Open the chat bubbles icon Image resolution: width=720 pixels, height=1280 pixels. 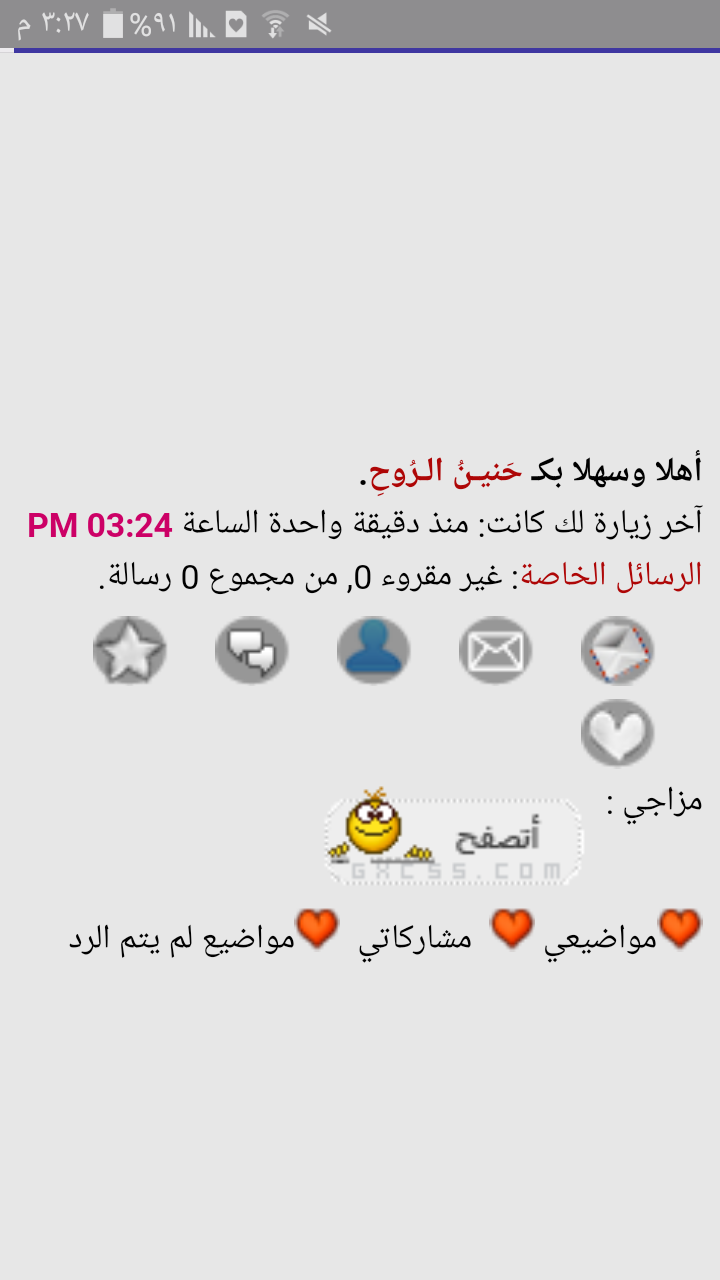252,650
